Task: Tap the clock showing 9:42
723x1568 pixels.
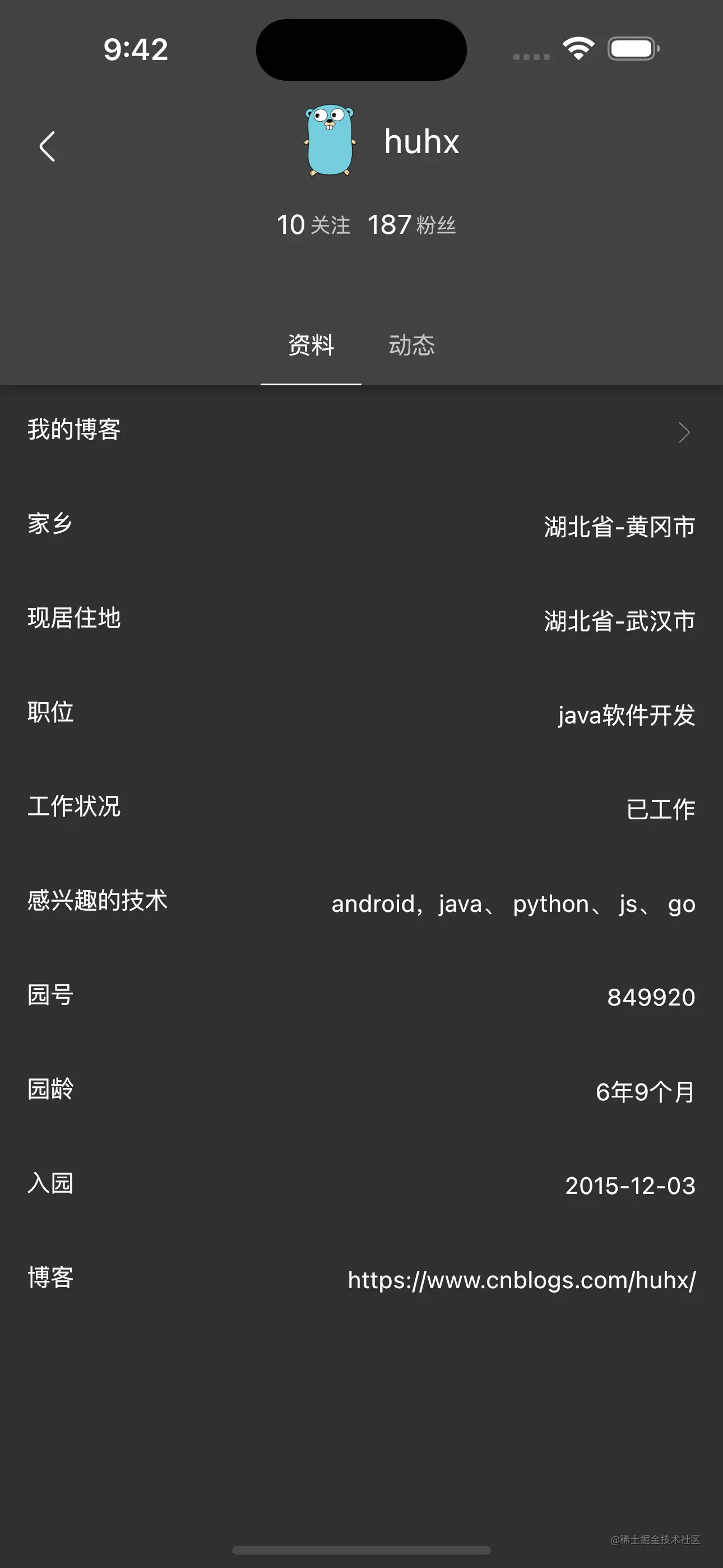Action: (x=135, y=49)
